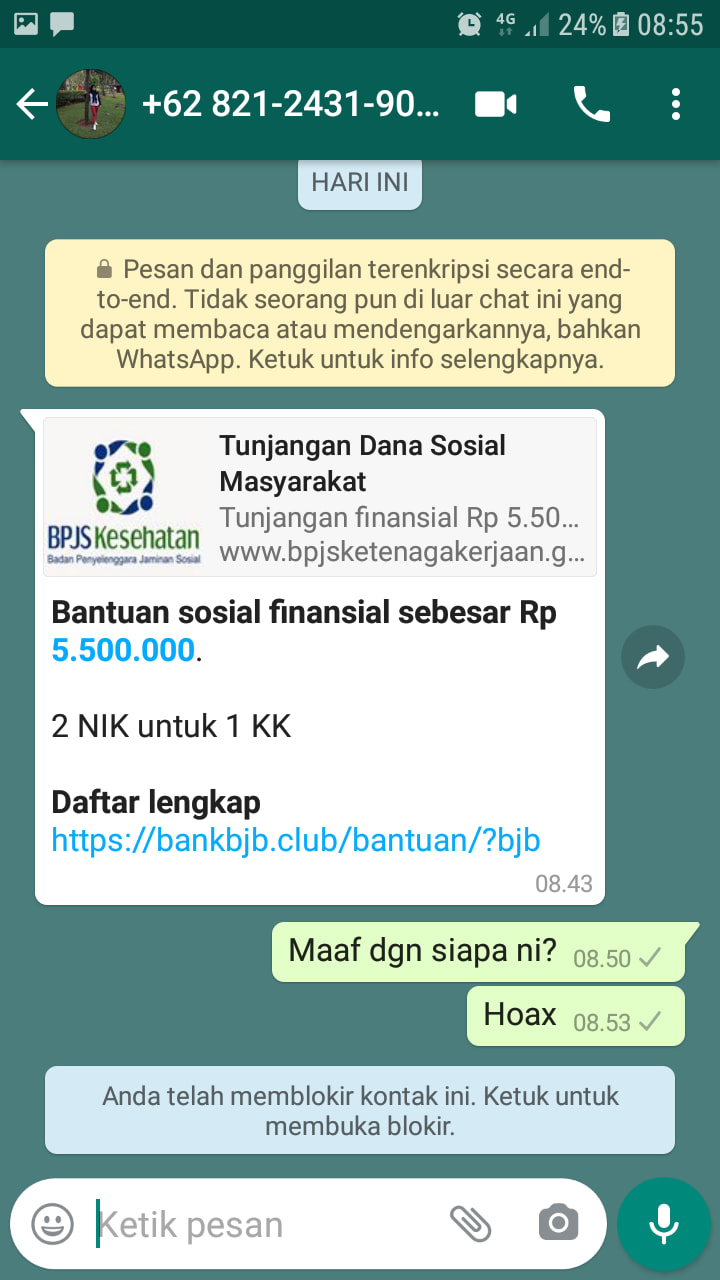Open the bankbjb.club/bantuan link
The width and height of the screenshot is (720, 1280).
coord(296,840)
